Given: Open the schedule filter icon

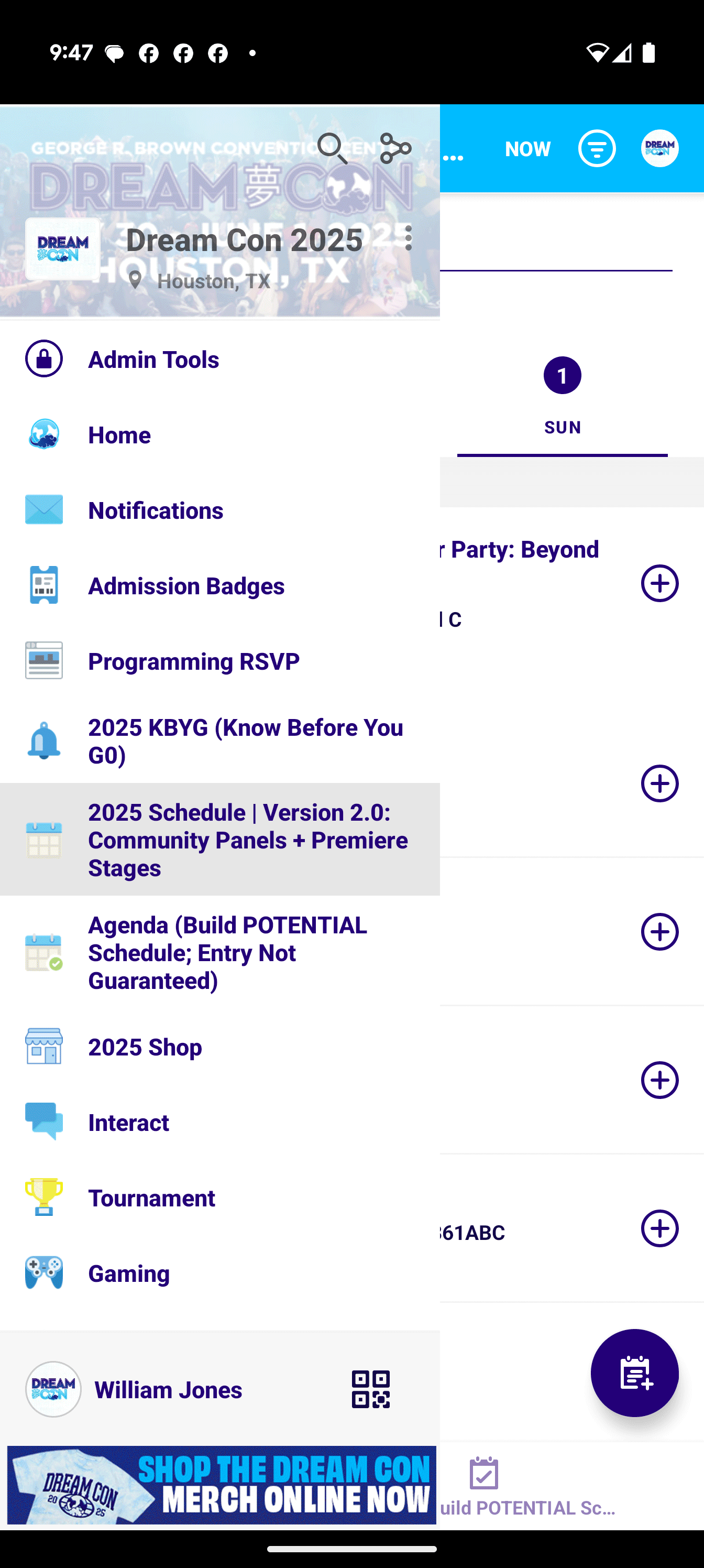Looking at the screenshot, I should click(x=596, y=148).
